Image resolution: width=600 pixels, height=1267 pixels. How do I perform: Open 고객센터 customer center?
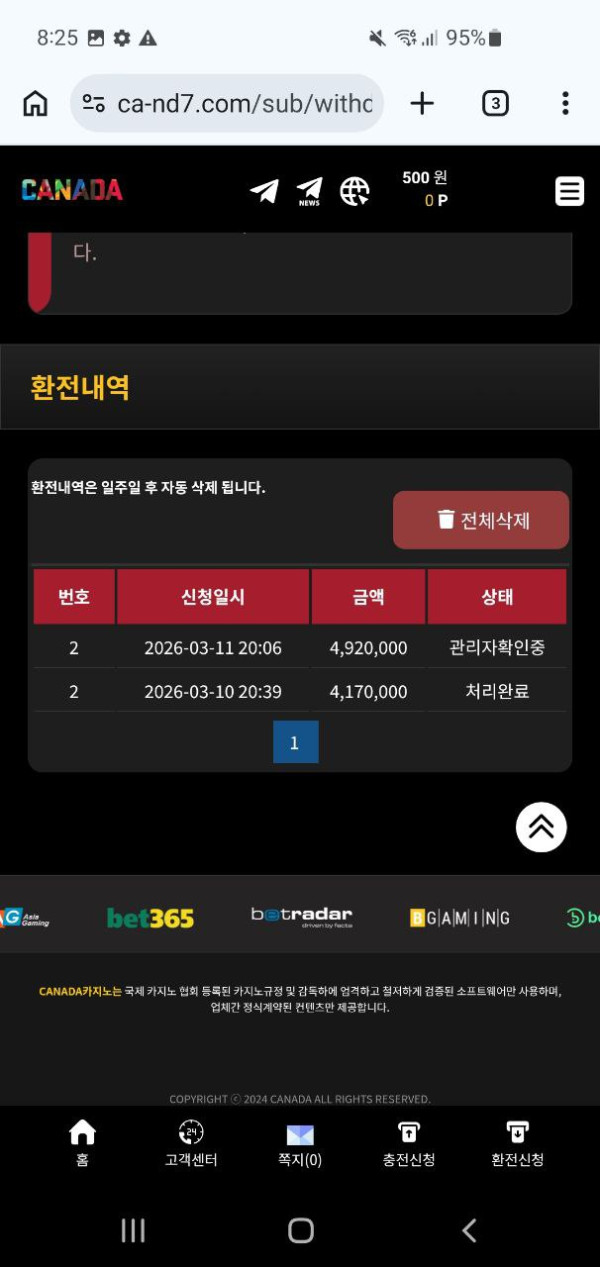point(191,1143)
